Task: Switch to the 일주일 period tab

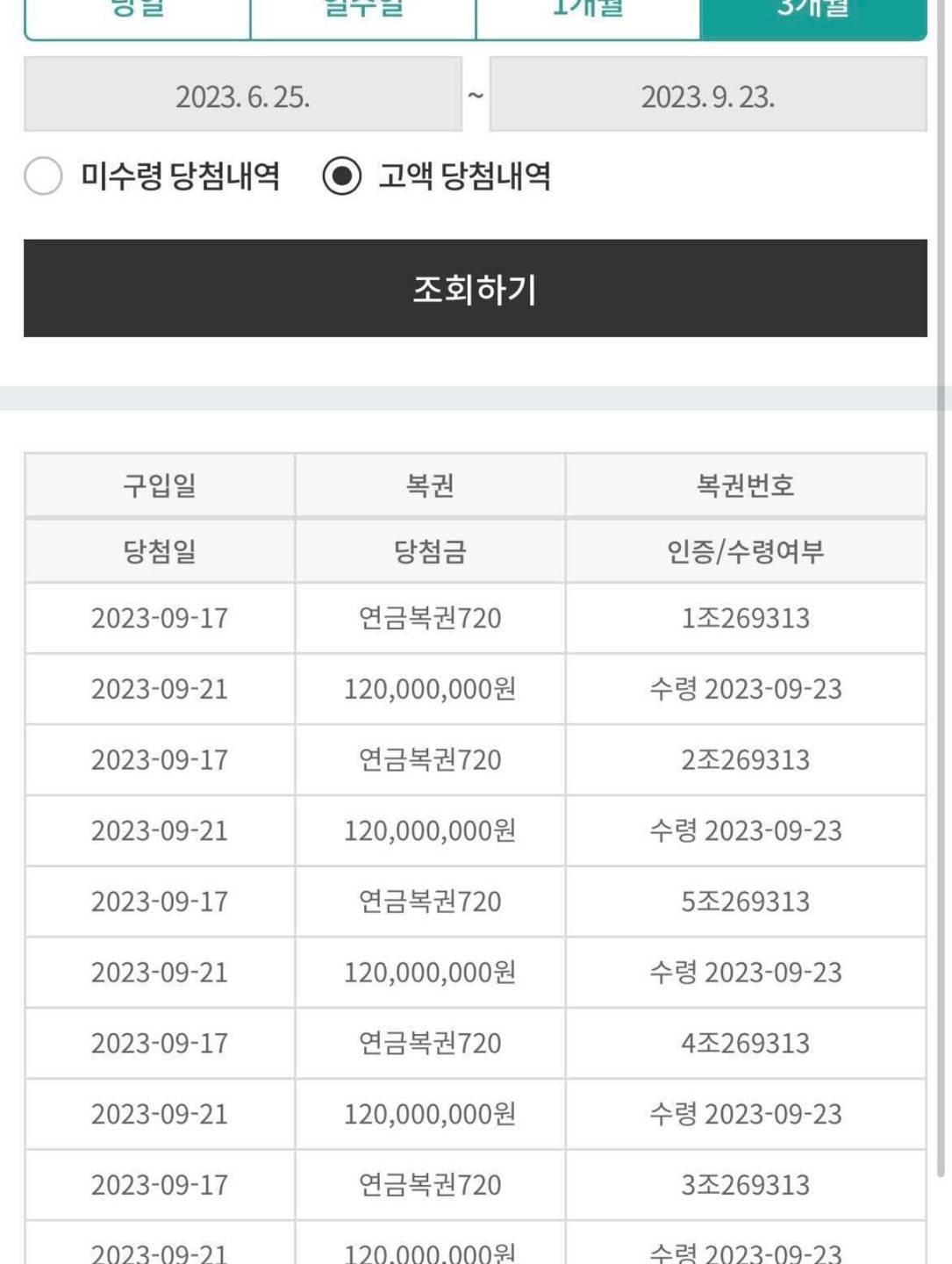Action: (363, 16)
